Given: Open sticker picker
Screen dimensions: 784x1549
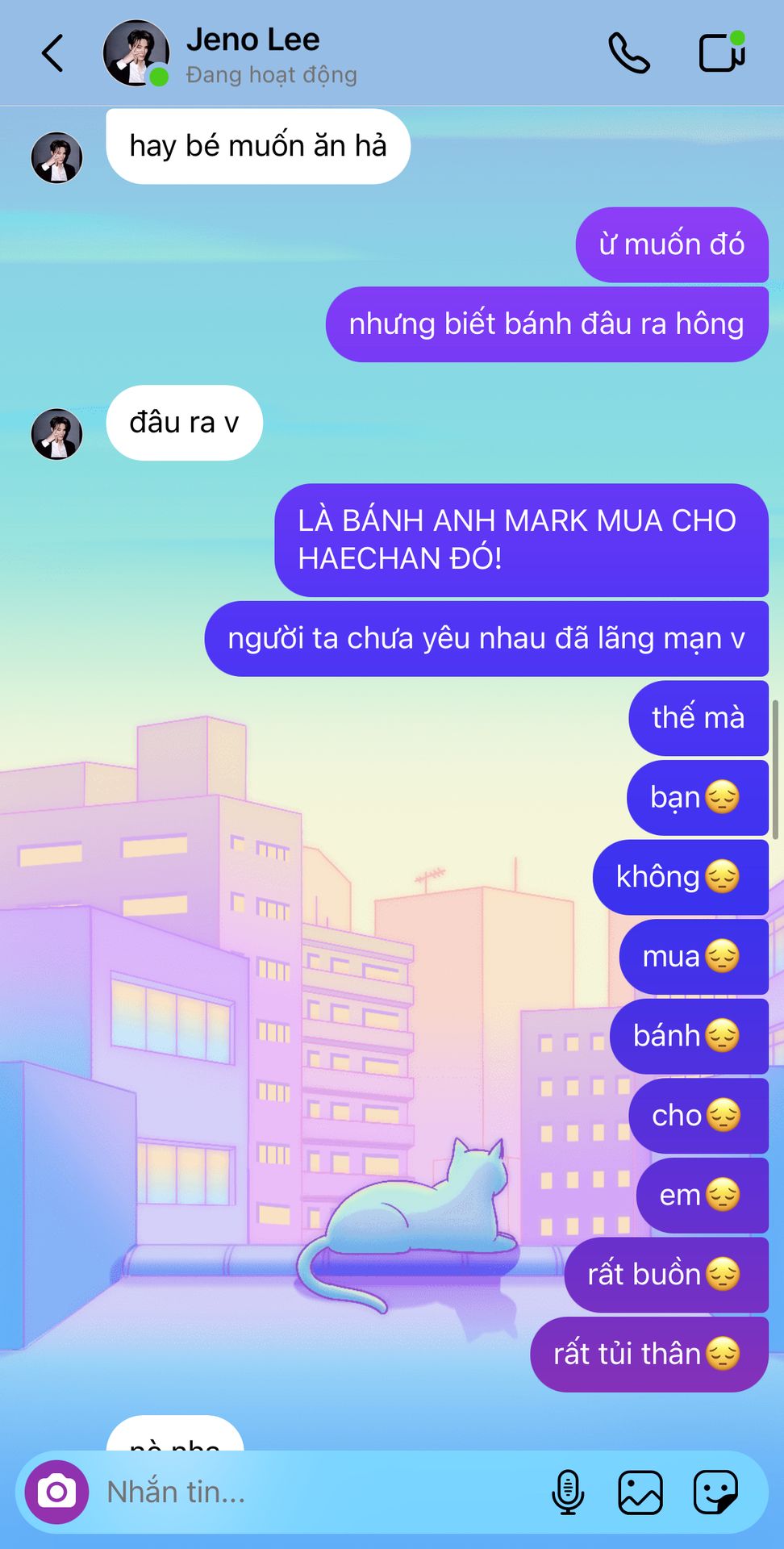Looking at the screenshot, I should [x=715, y=1492].
